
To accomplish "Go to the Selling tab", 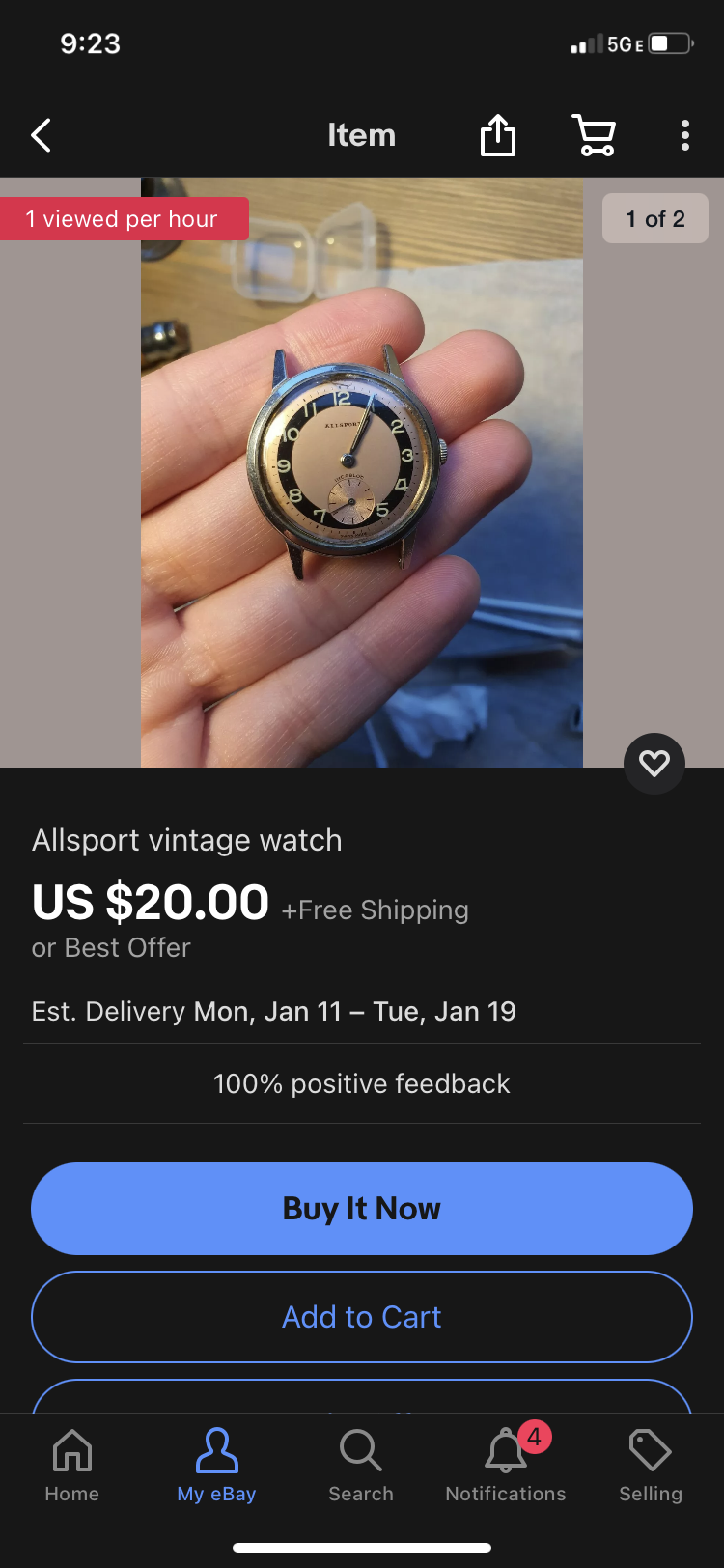I will click(650, 1465).
